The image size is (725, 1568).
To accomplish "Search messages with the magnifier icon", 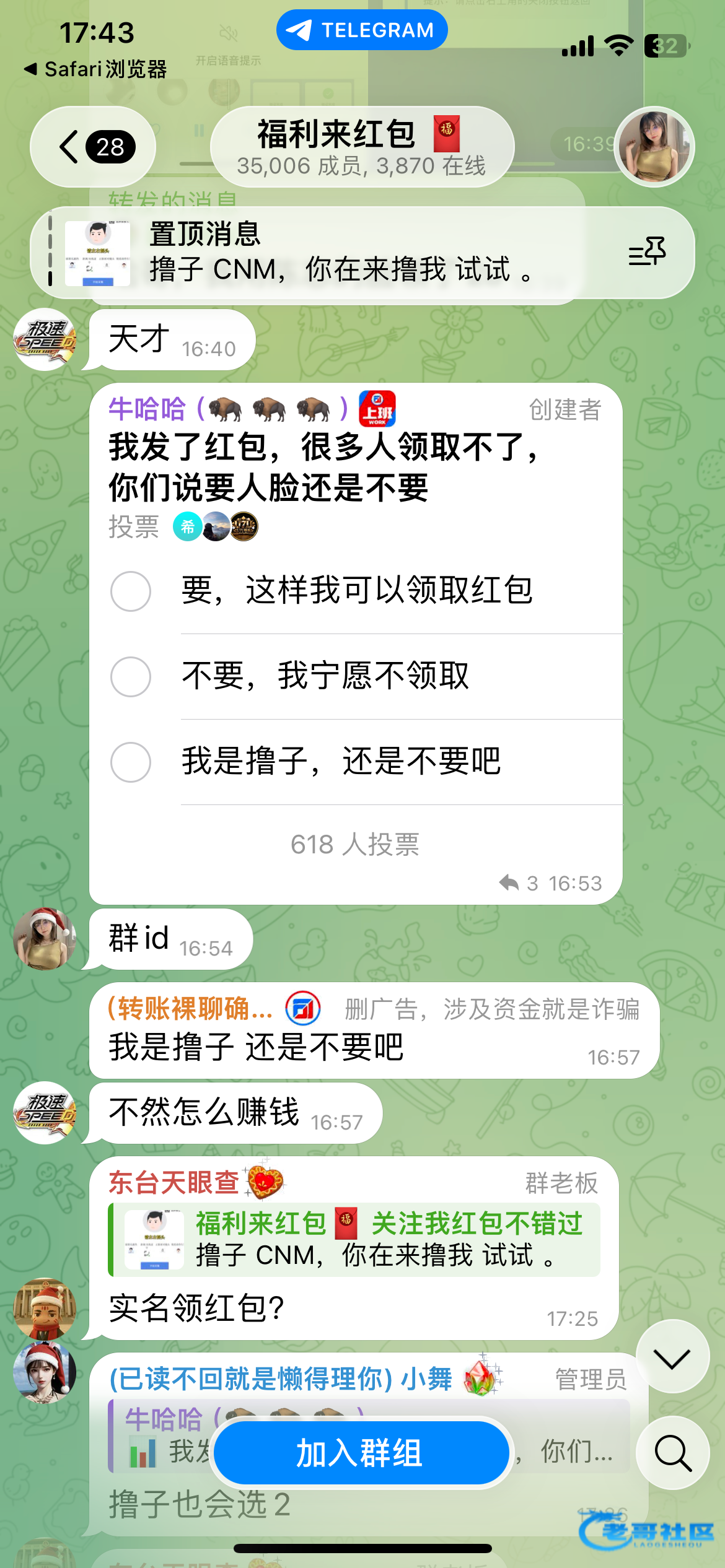I will tap(672, 1453).
